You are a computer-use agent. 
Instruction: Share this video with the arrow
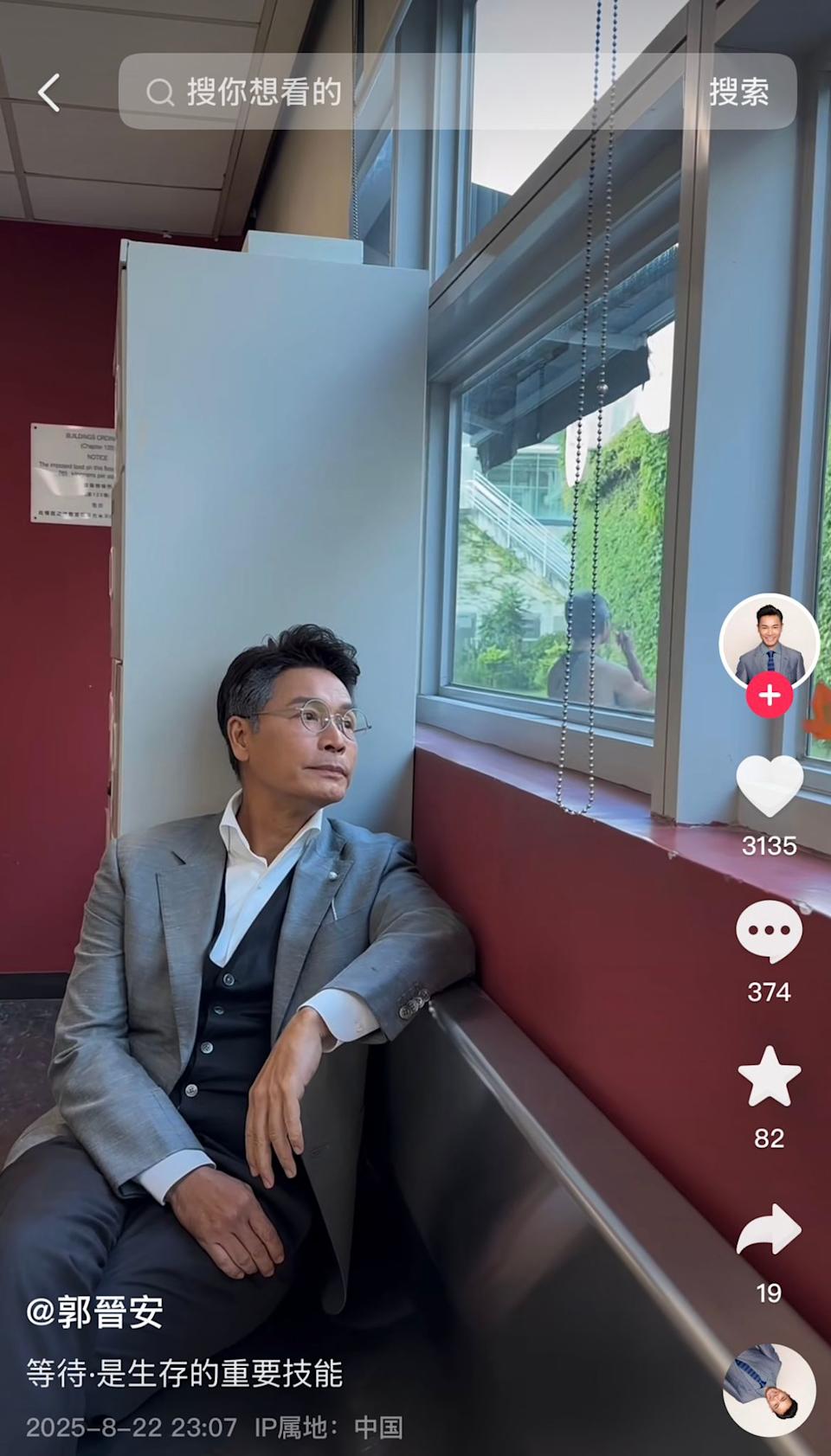coord(769,1229)
